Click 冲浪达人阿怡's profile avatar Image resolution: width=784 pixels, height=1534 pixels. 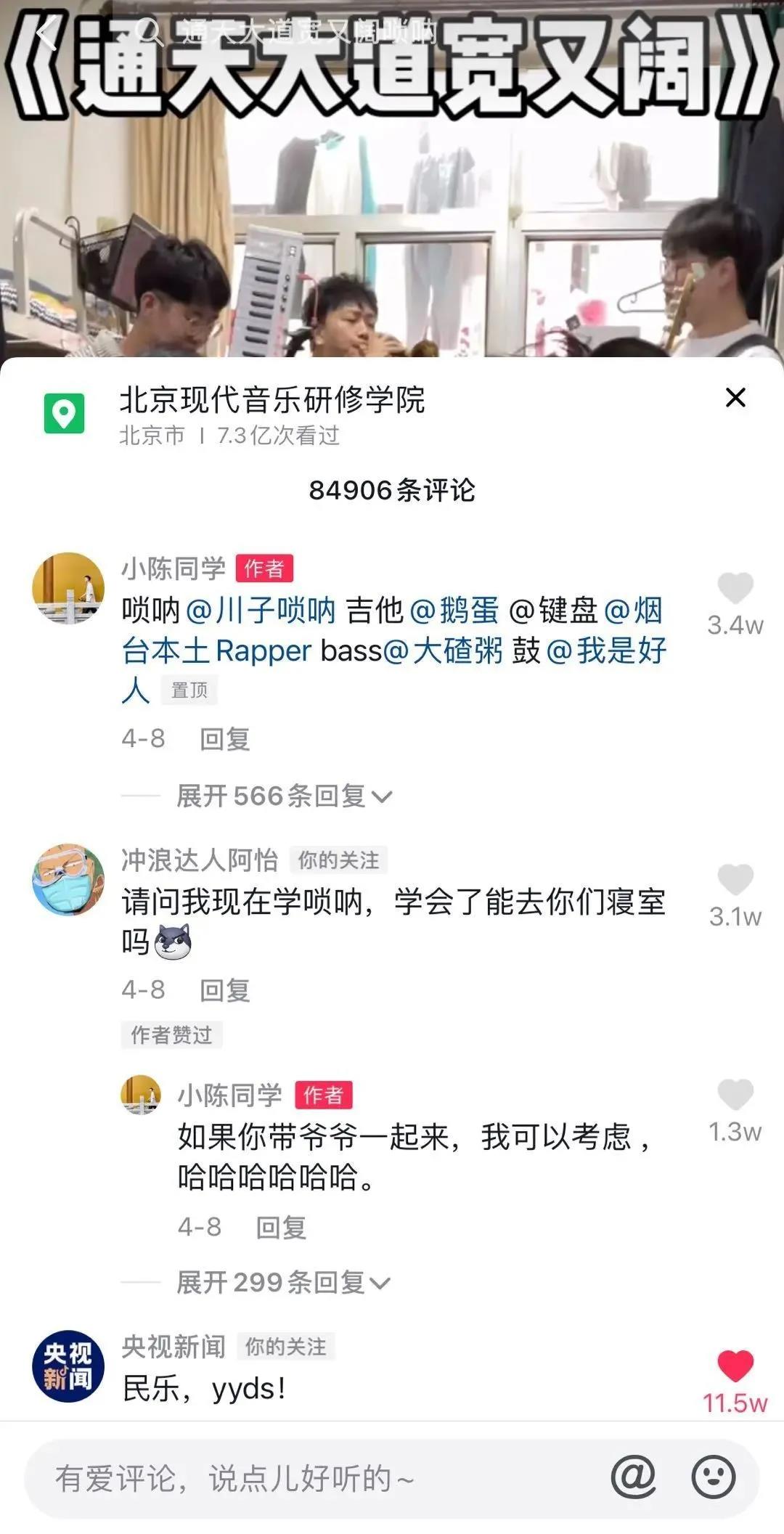pyautogui.click(x=69, y=875)
